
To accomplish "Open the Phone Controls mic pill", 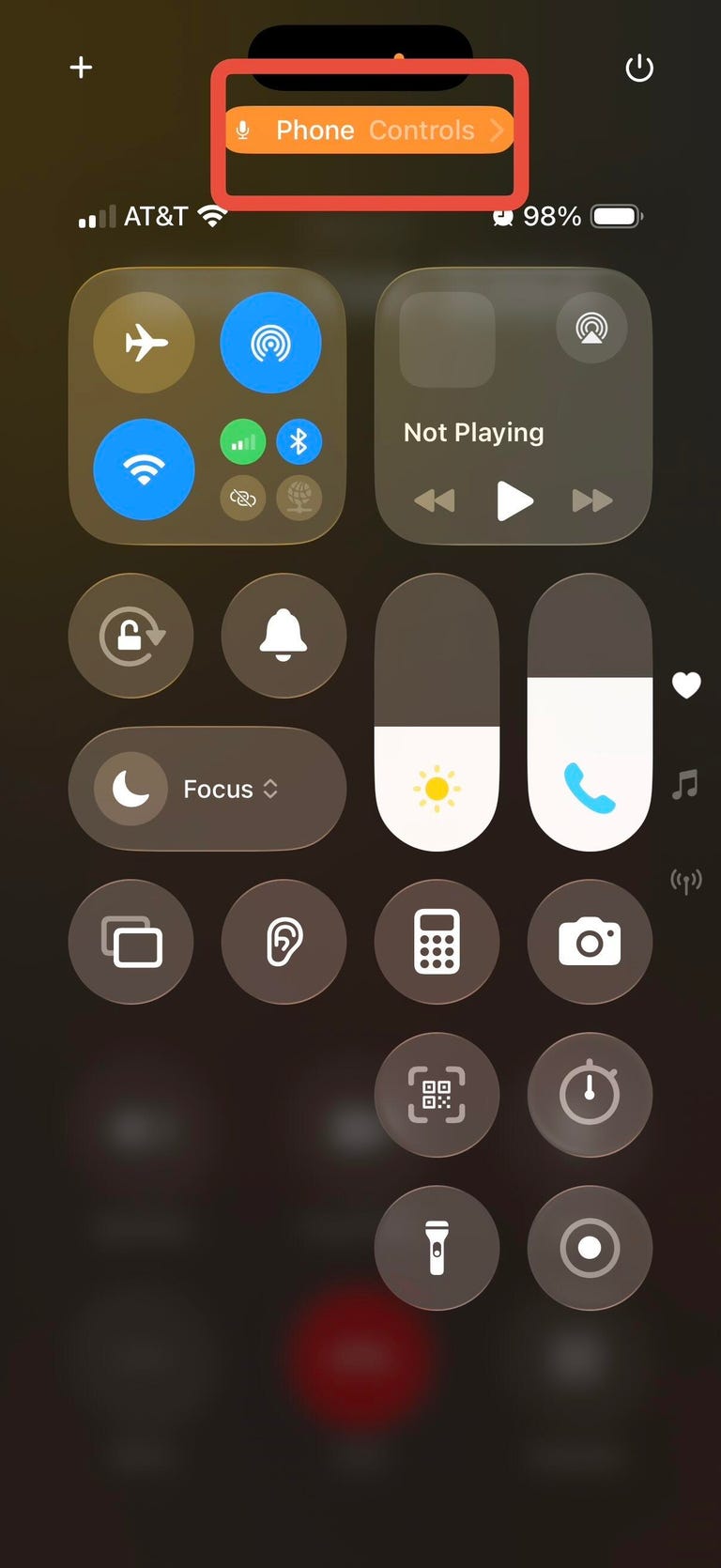I will [370, 130].
